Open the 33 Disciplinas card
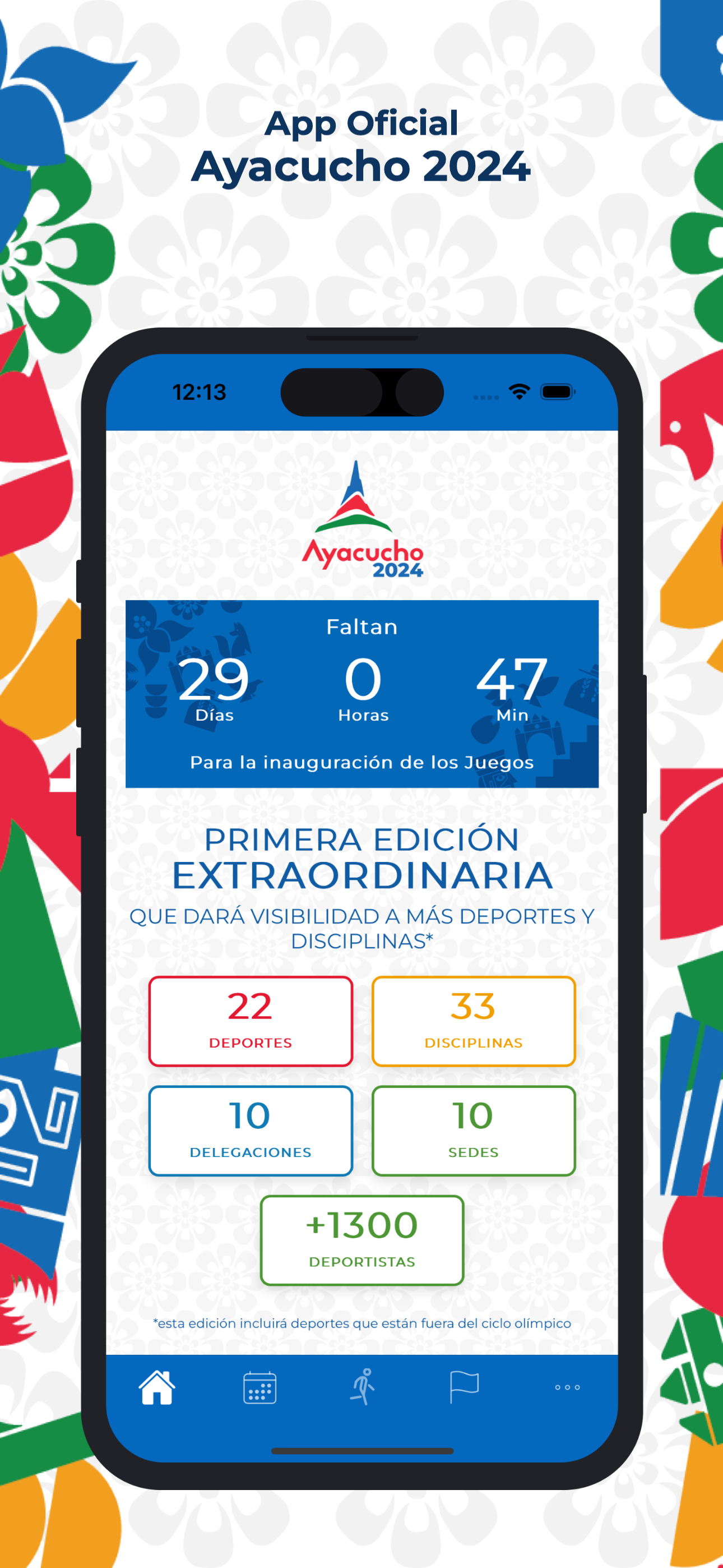 pos(474,1021)
